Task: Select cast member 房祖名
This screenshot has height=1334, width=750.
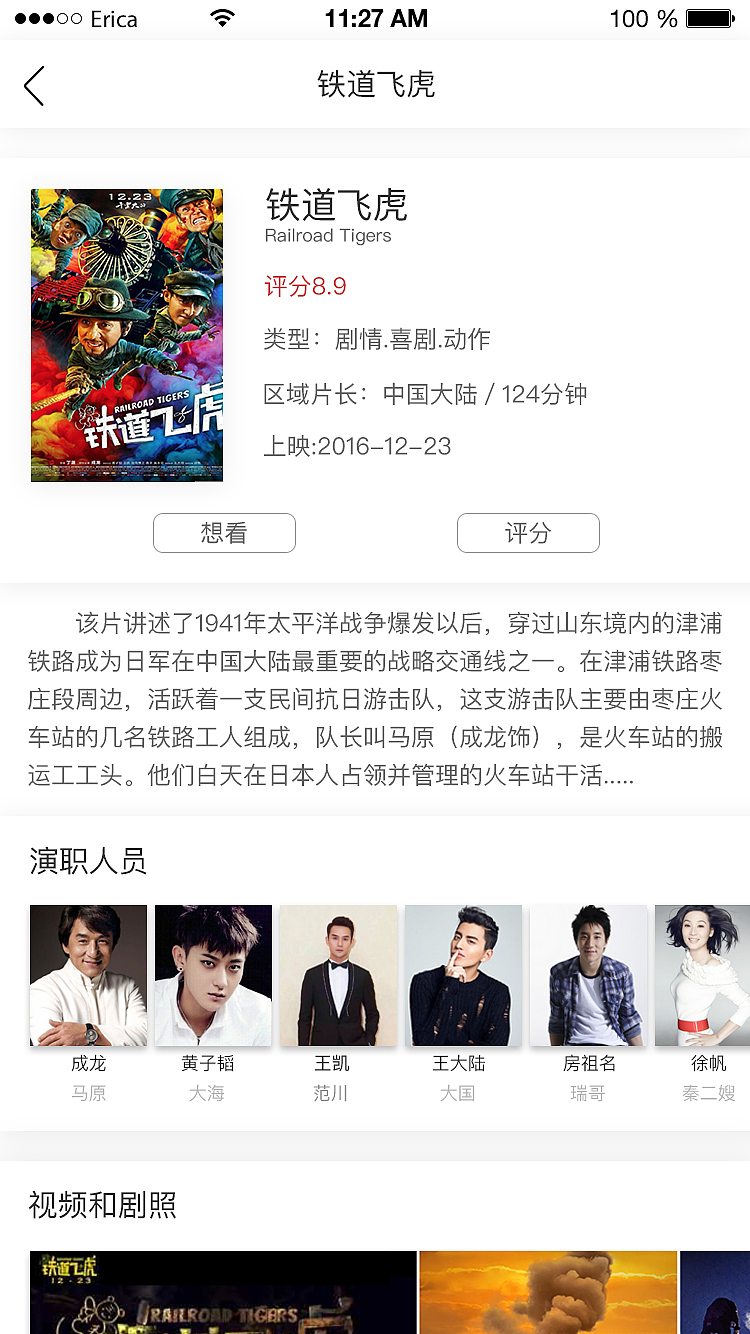Action: (x=588, y=976)
